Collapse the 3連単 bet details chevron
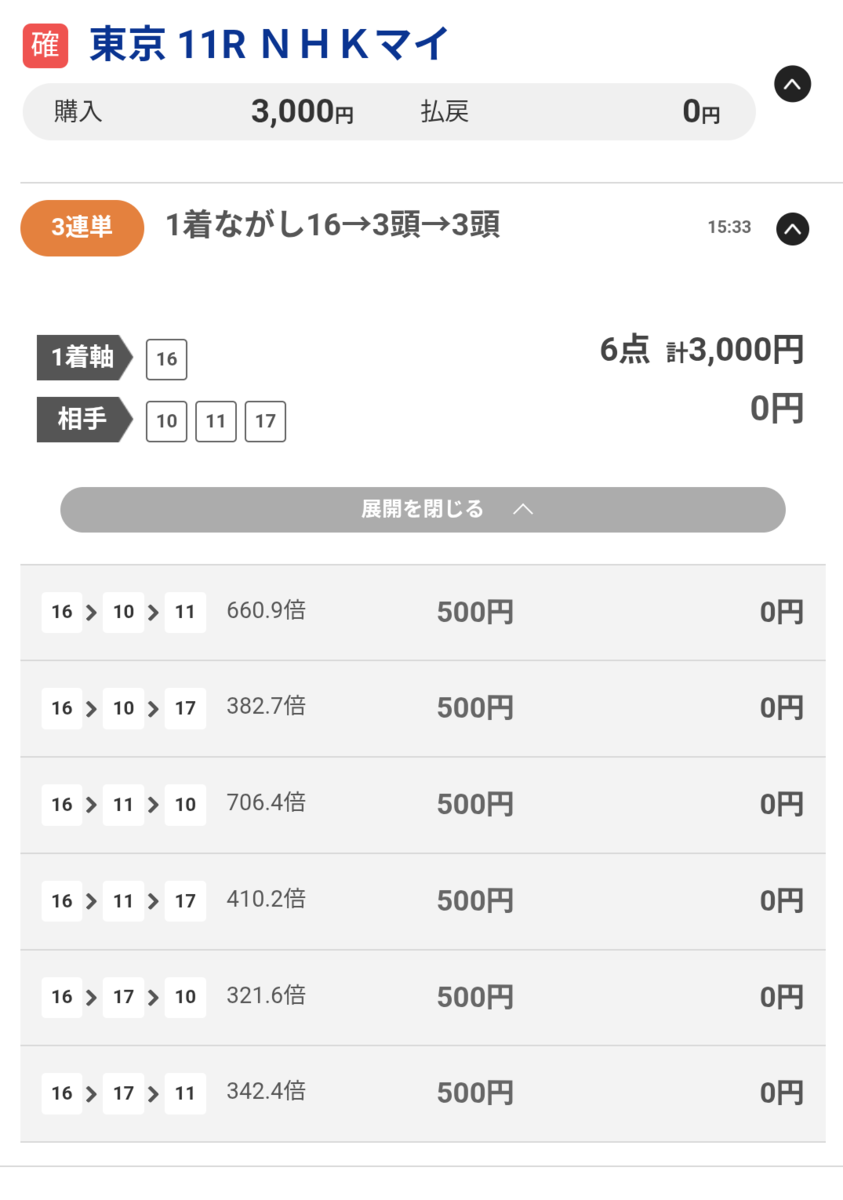This screenshot has width=843, height=1200. [x=792, y=229]
